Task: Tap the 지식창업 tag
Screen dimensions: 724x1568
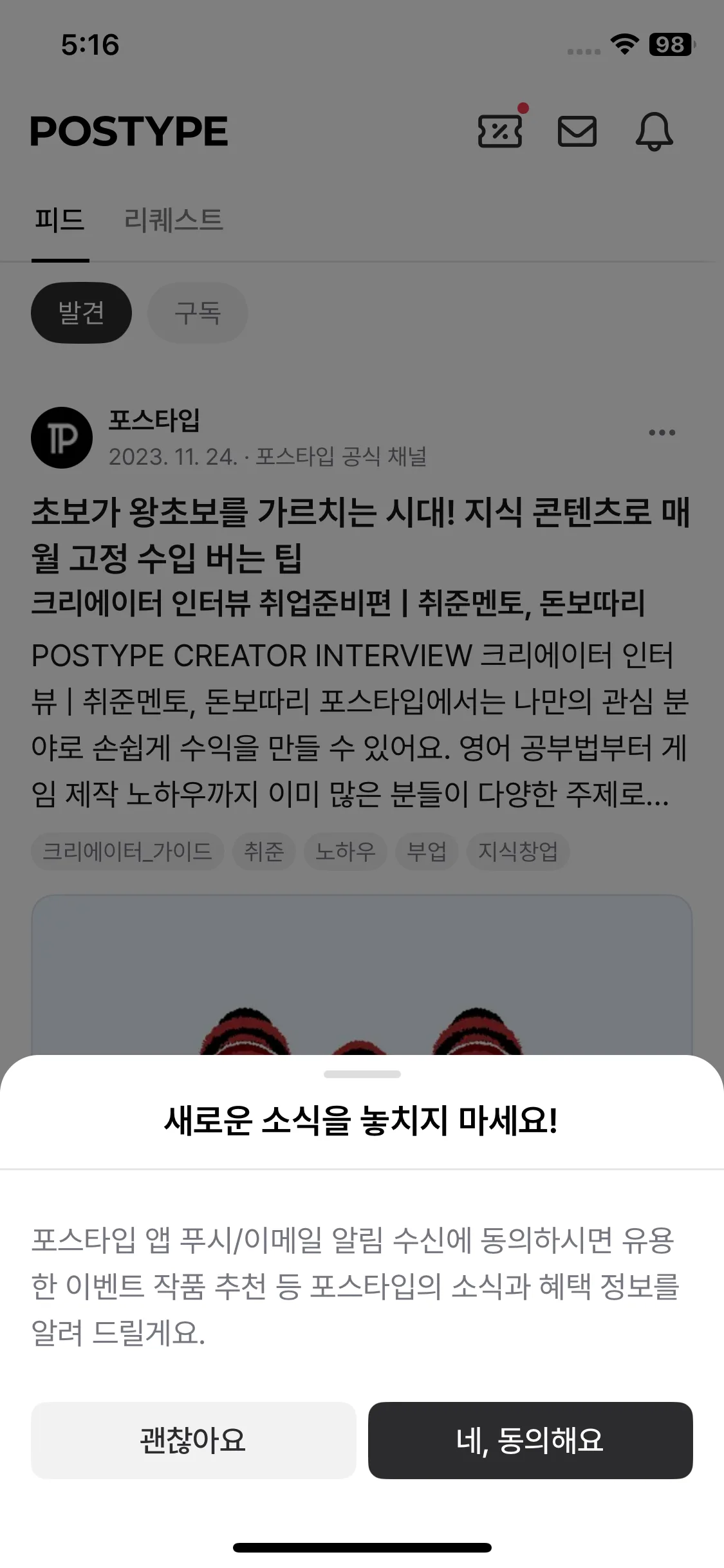Action: tap(517, 852)
